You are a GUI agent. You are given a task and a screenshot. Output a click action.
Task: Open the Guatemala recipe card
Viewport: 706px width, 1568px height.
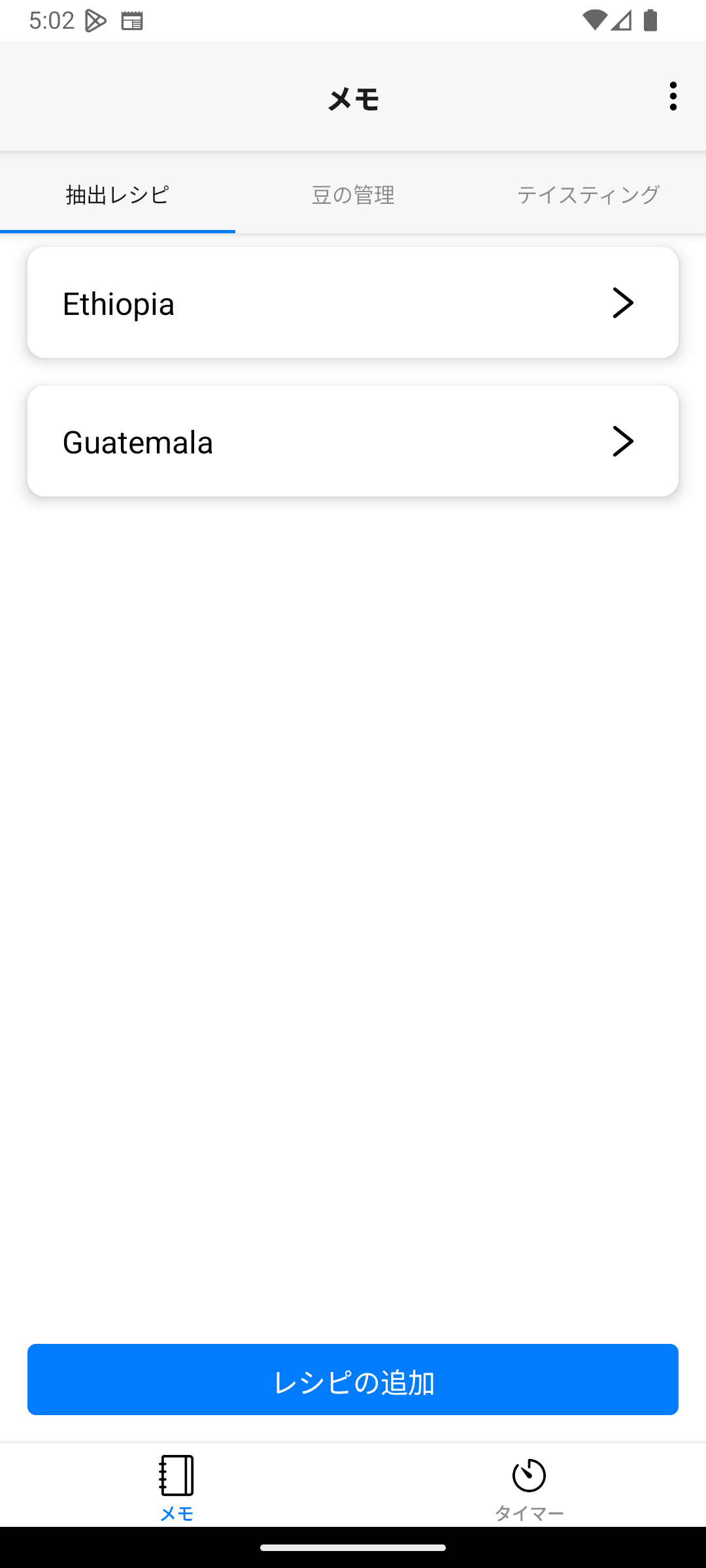point(353,441)
